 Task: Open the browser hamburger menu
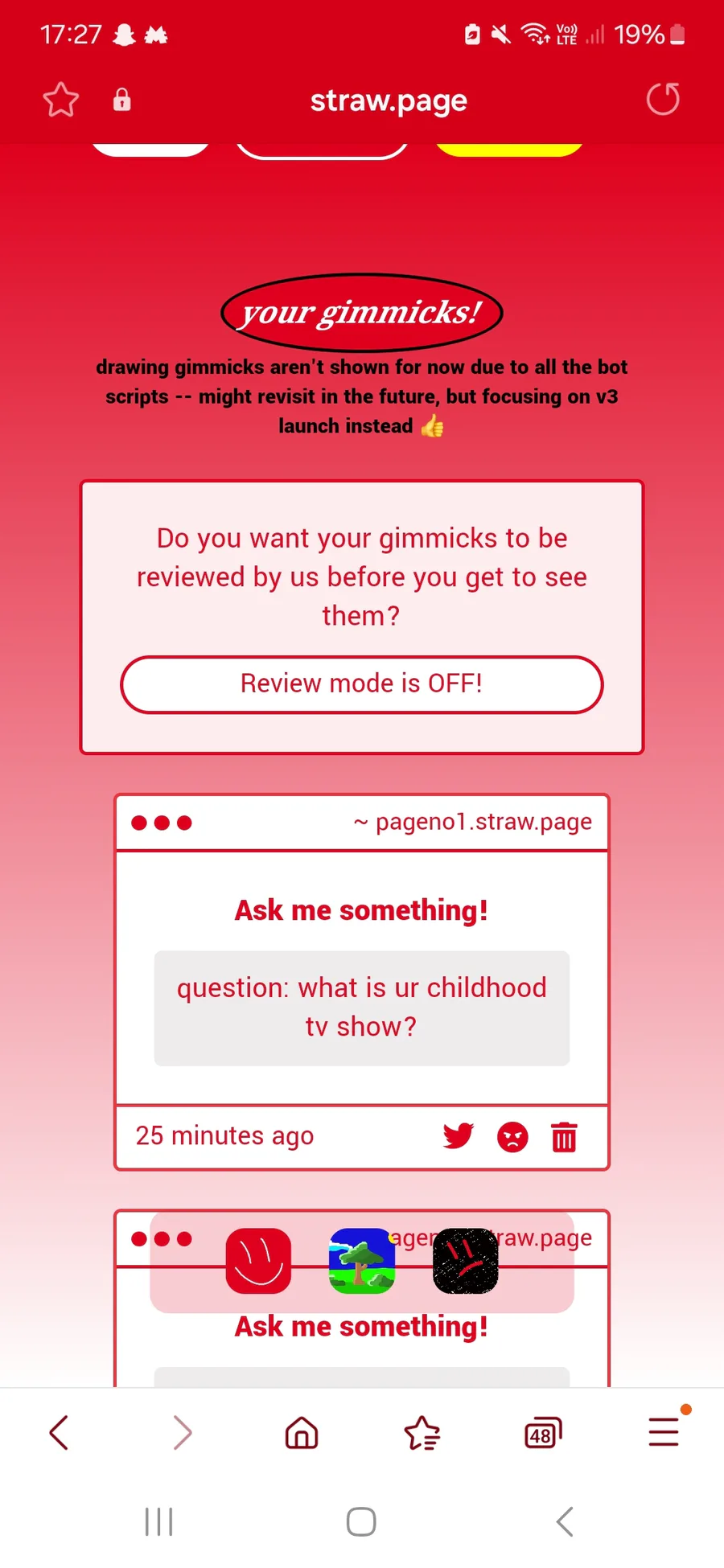[664, 1432]
